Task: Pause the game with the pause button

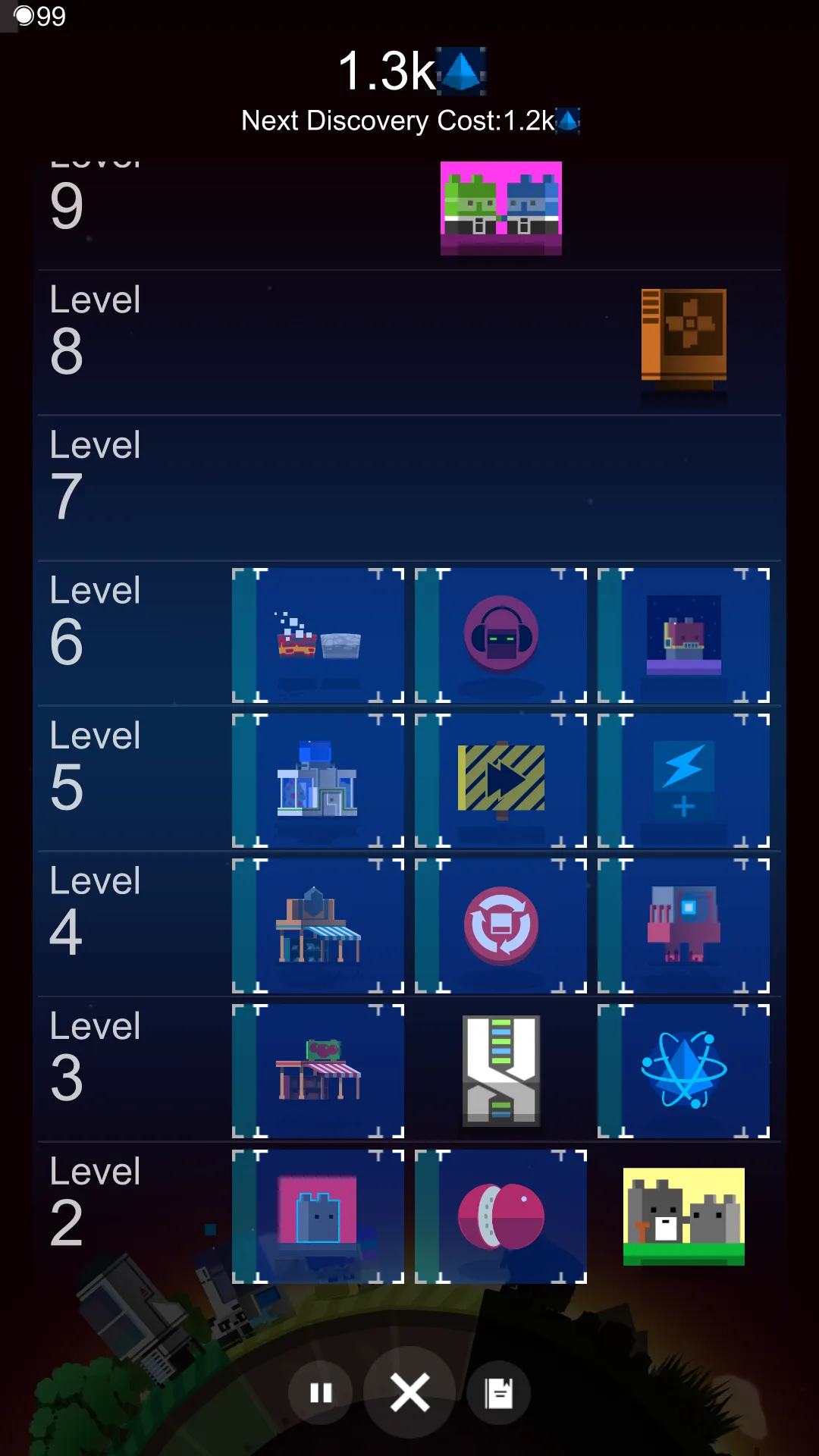Action: (320, 1392)
